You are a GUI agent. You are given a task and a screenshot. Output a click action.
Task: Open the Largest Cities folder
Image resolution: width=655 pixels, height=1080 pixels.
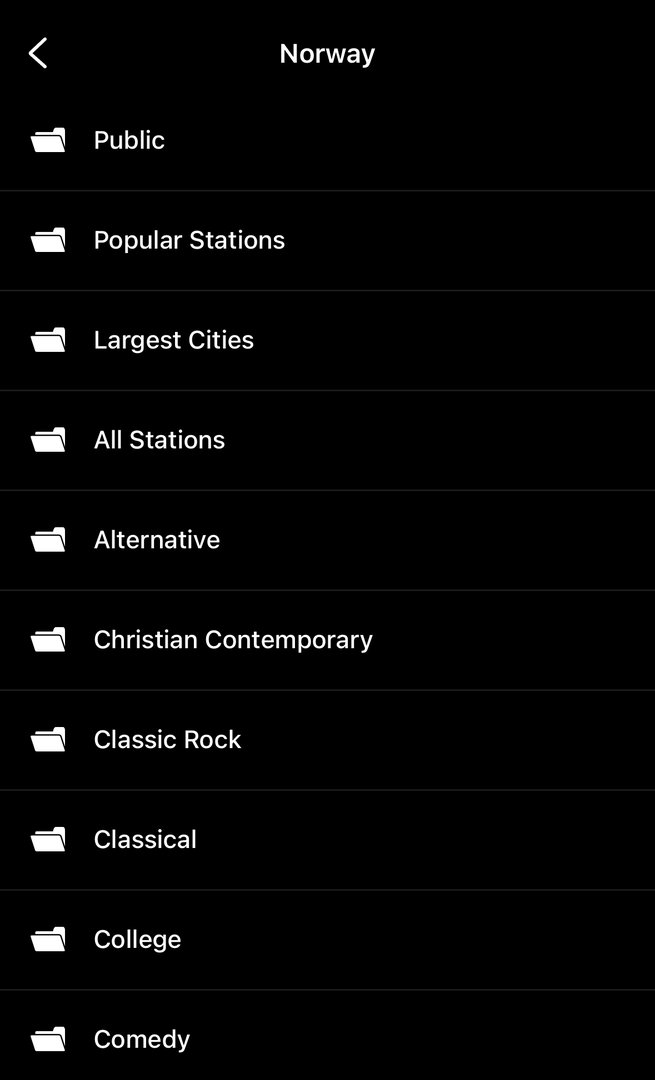coord(173,340)
